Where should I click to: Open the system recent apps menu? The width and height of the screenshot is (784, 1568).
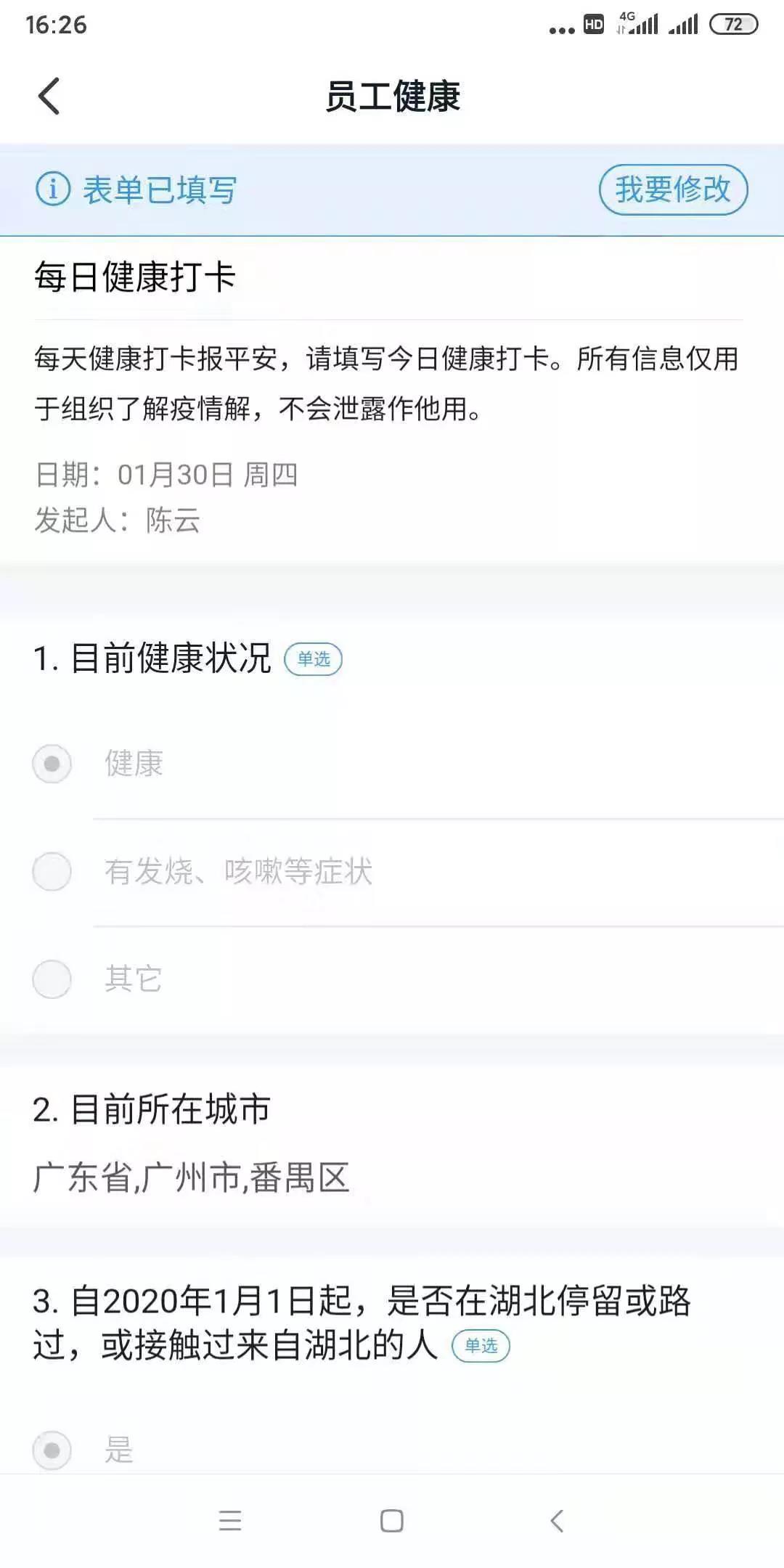(230, 1521)
